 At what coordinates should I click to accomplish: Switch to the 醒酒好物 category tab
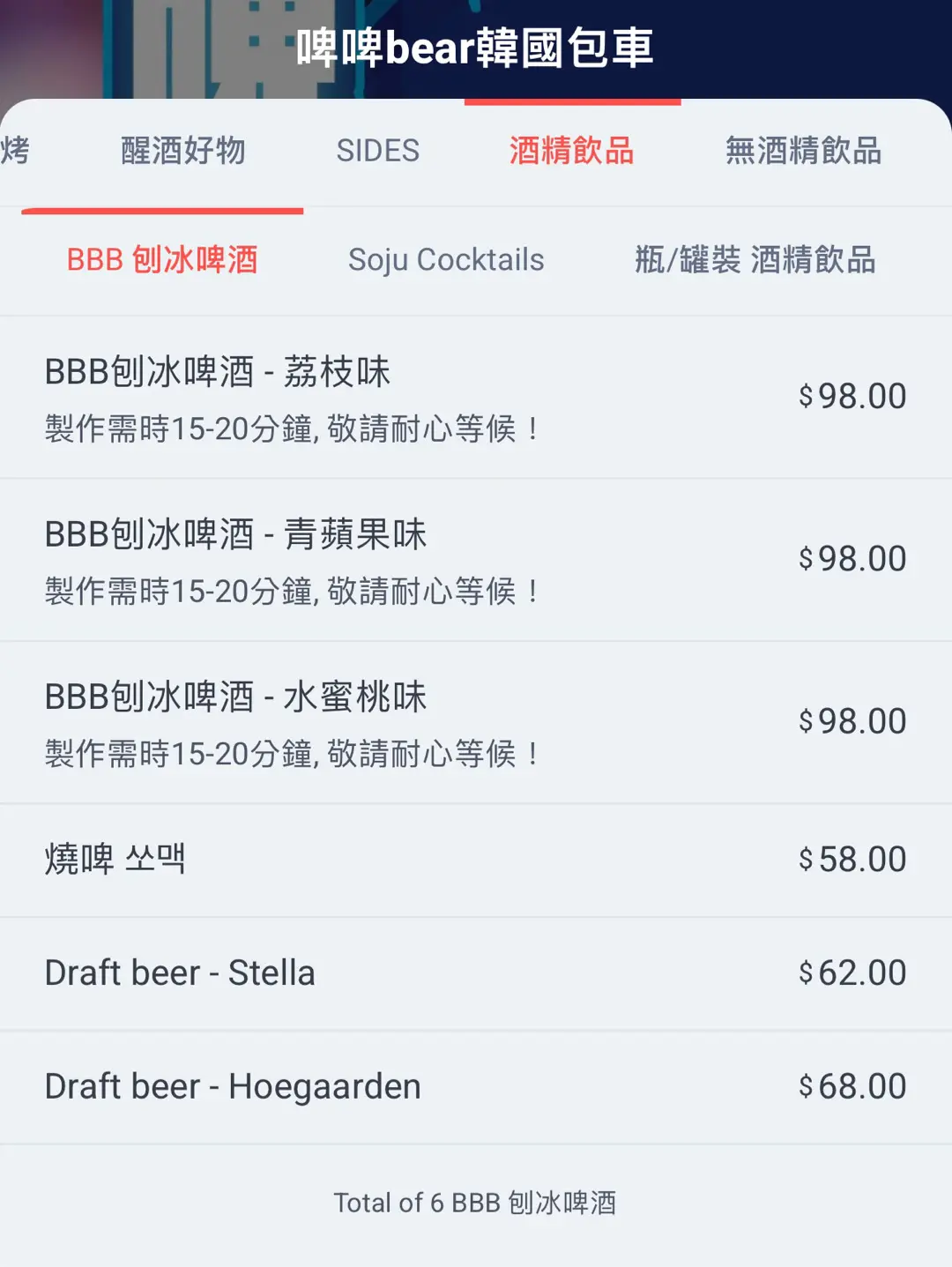point(182,151)
